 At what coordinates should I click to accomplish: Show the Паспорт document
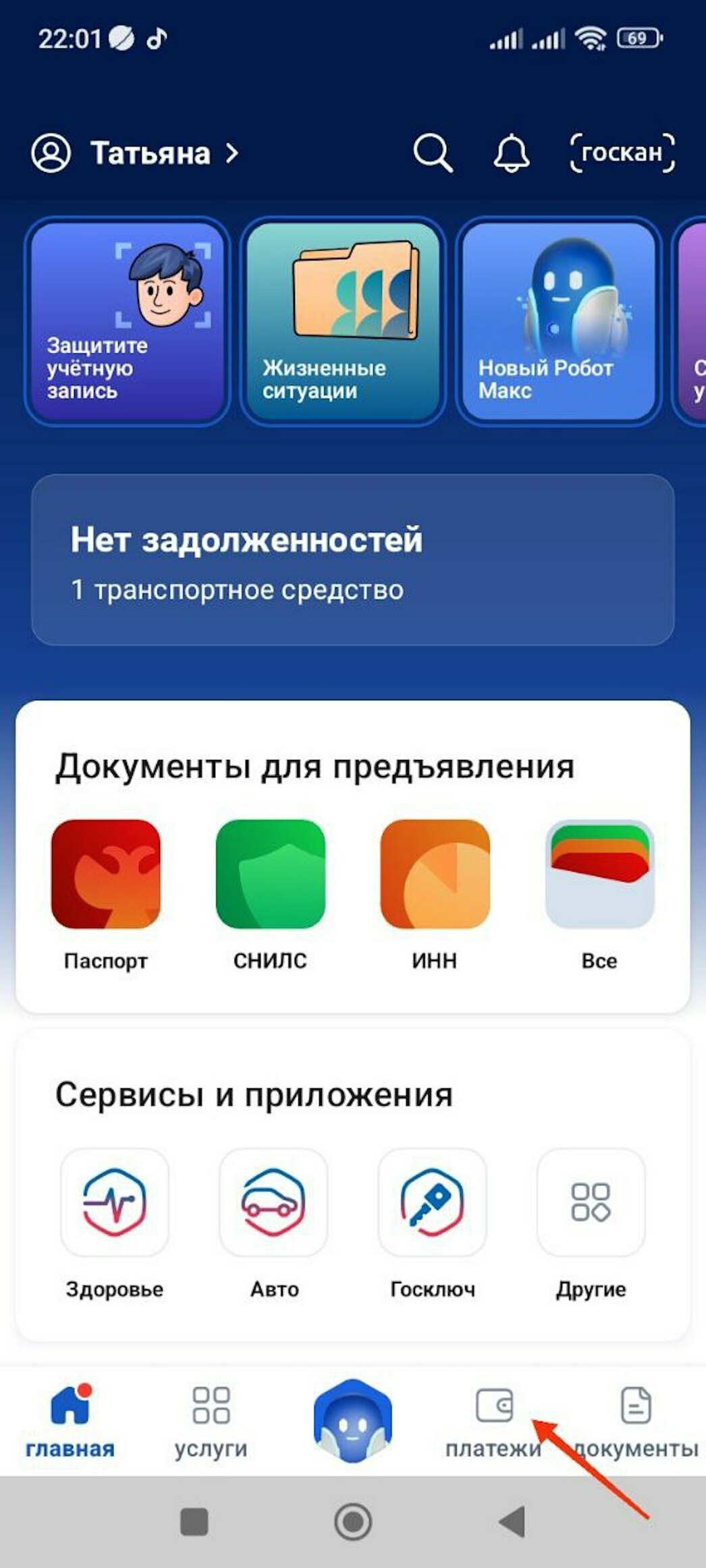[x=106, y=874]
